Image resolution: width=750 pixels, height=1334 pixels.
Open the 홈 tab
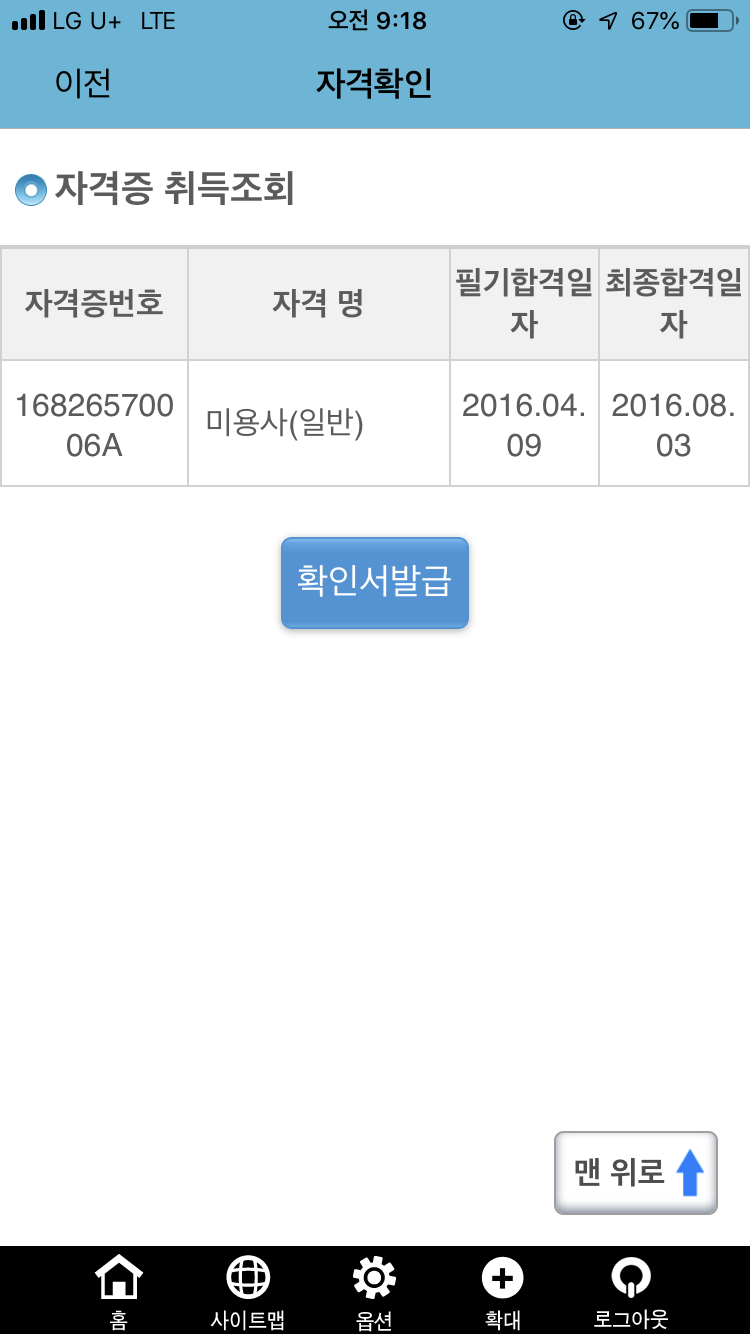point(119,1291)
